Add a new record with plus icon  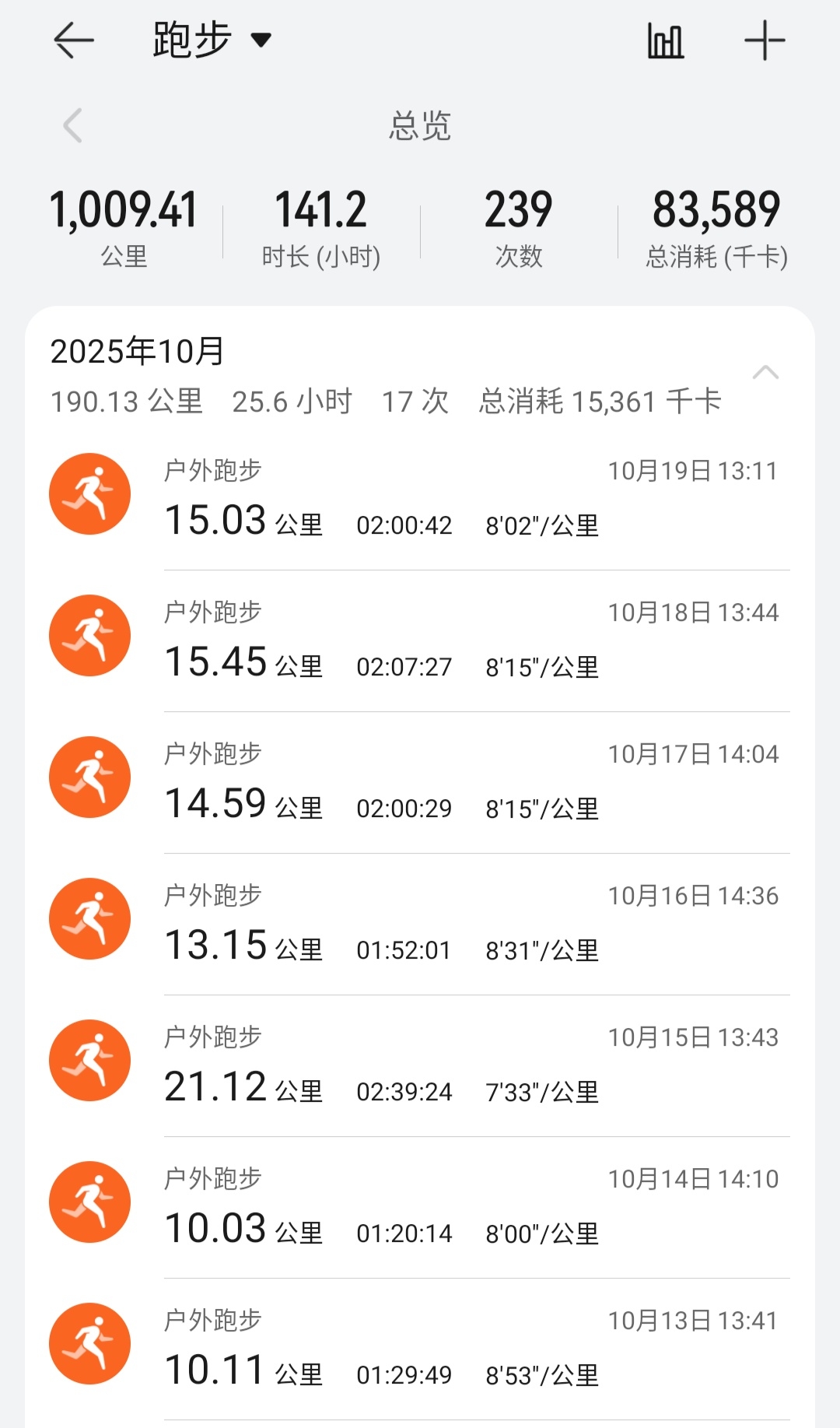point(765,41)
